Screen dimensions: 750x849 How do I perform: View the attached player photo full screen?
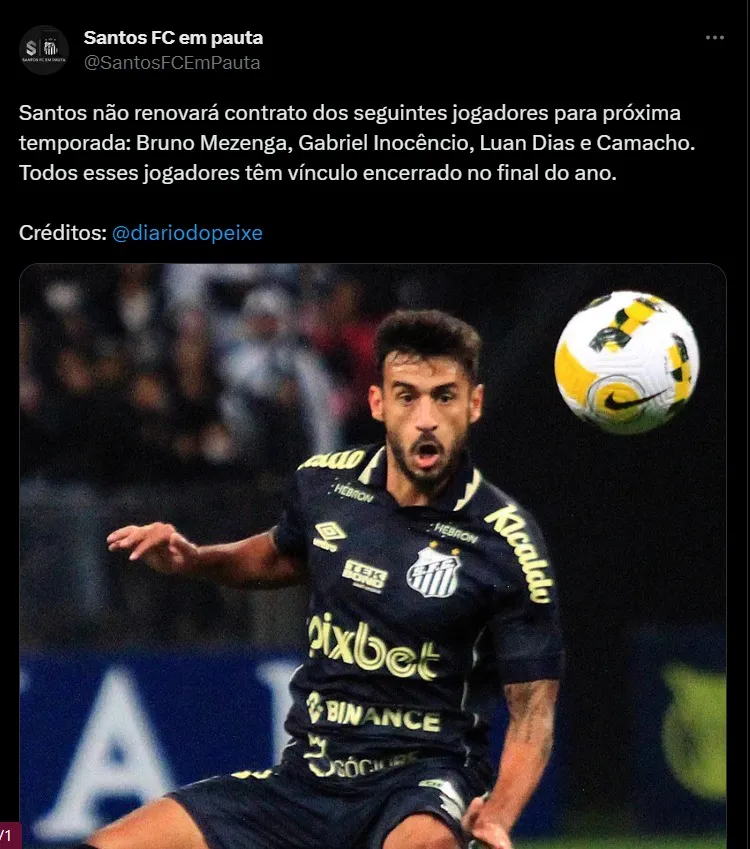372,555
